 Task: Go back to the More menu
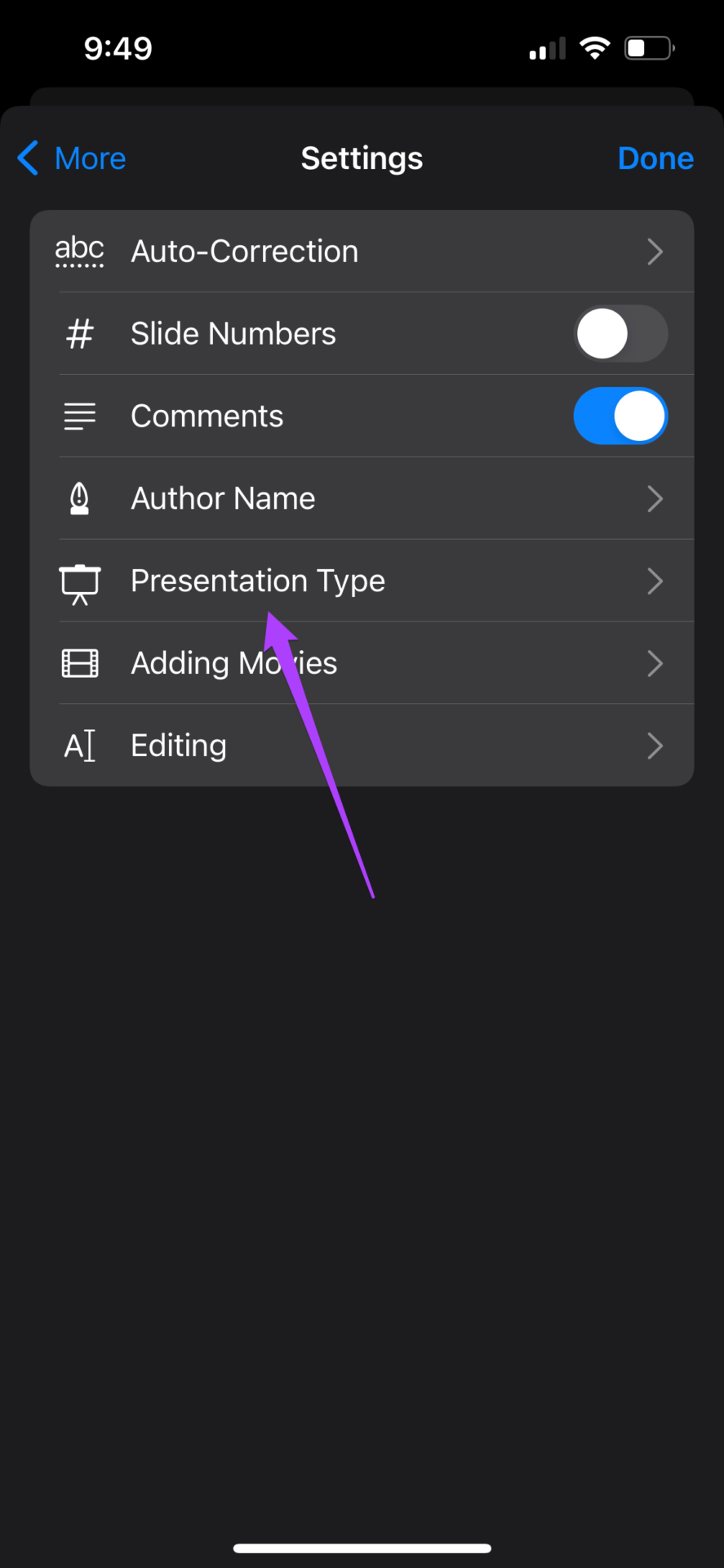coord(72,158)
